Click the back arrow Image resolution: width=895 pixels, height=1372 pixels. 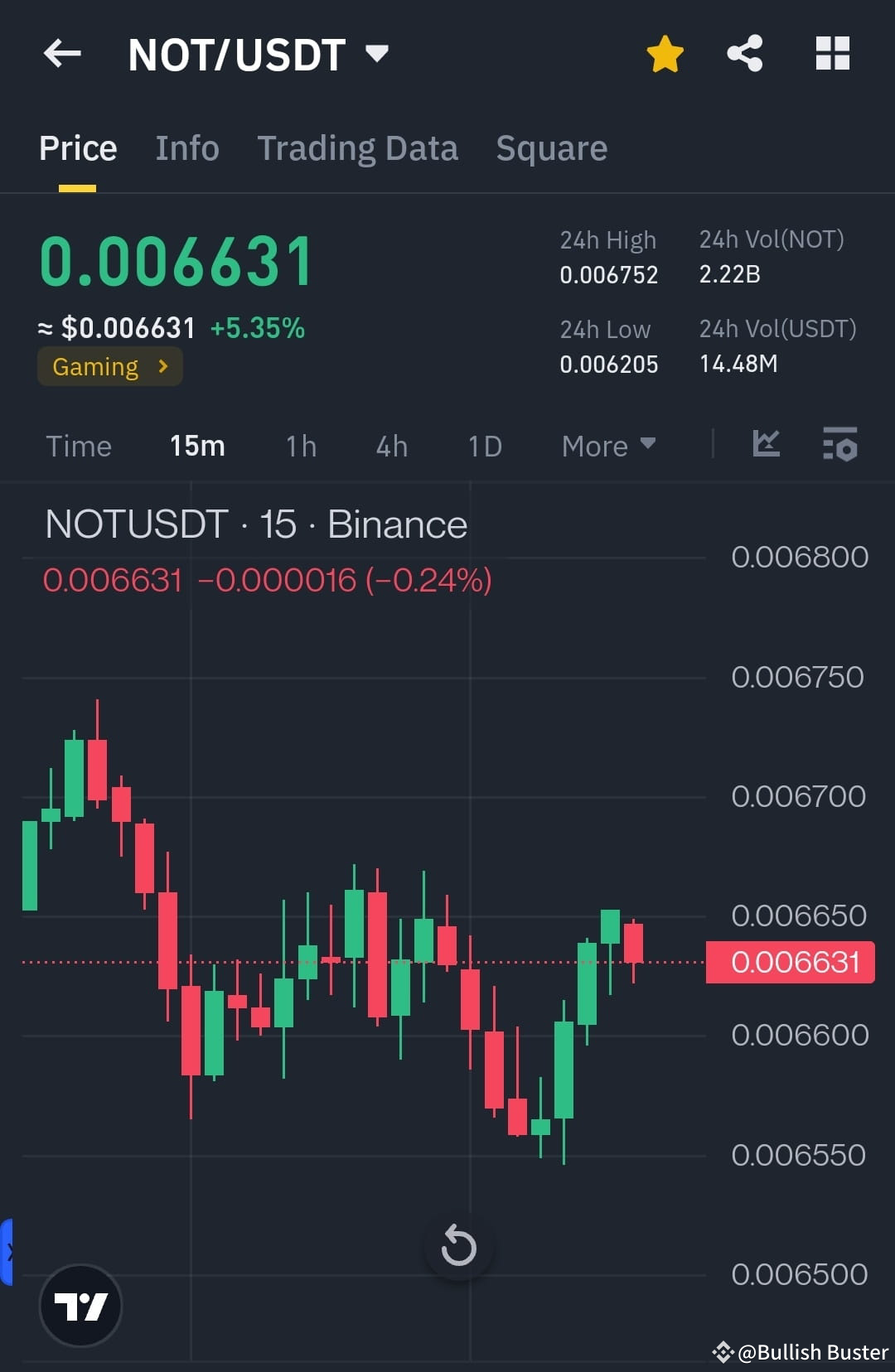tap(60, 53)
